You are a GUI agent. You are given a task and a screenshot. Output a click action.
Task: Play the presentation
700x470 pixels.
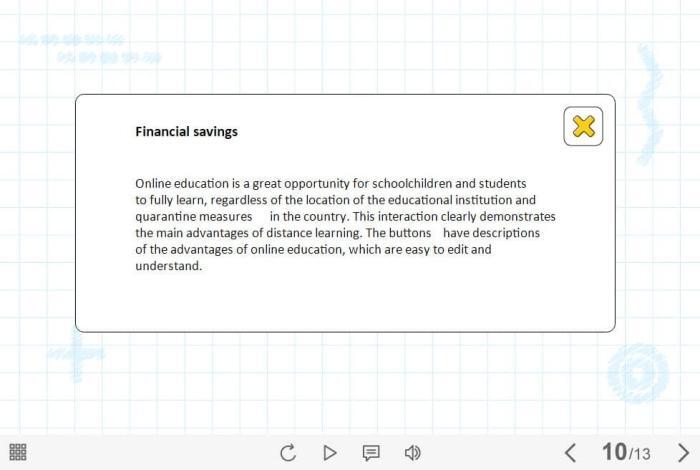pyautogui.click(x=330, y=453)
